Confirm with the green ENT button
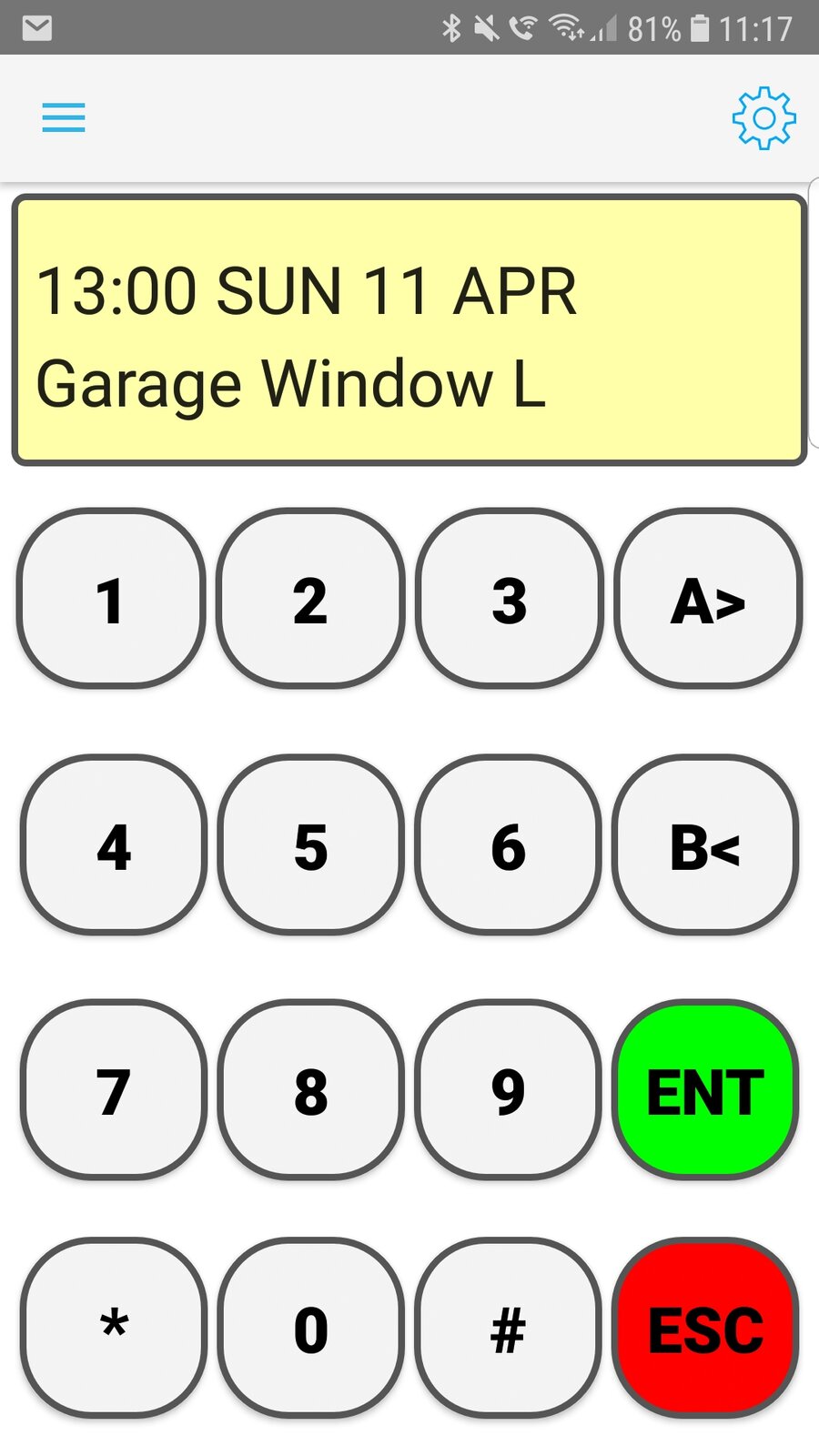This screenshot has width=819, height=1456. tap(705, 1090)
